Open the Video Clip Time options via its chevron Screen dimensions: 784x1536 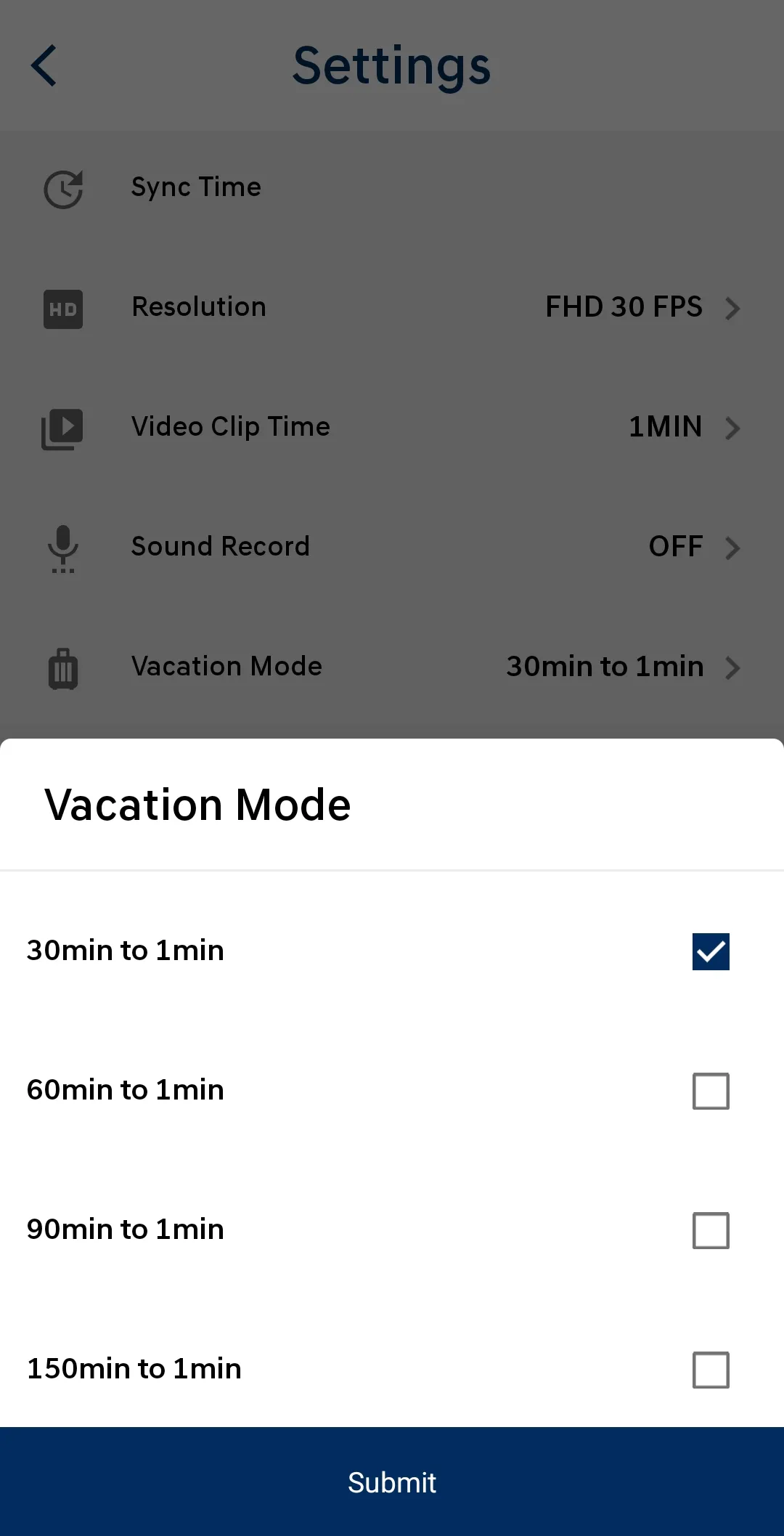[x=733, y=428]
